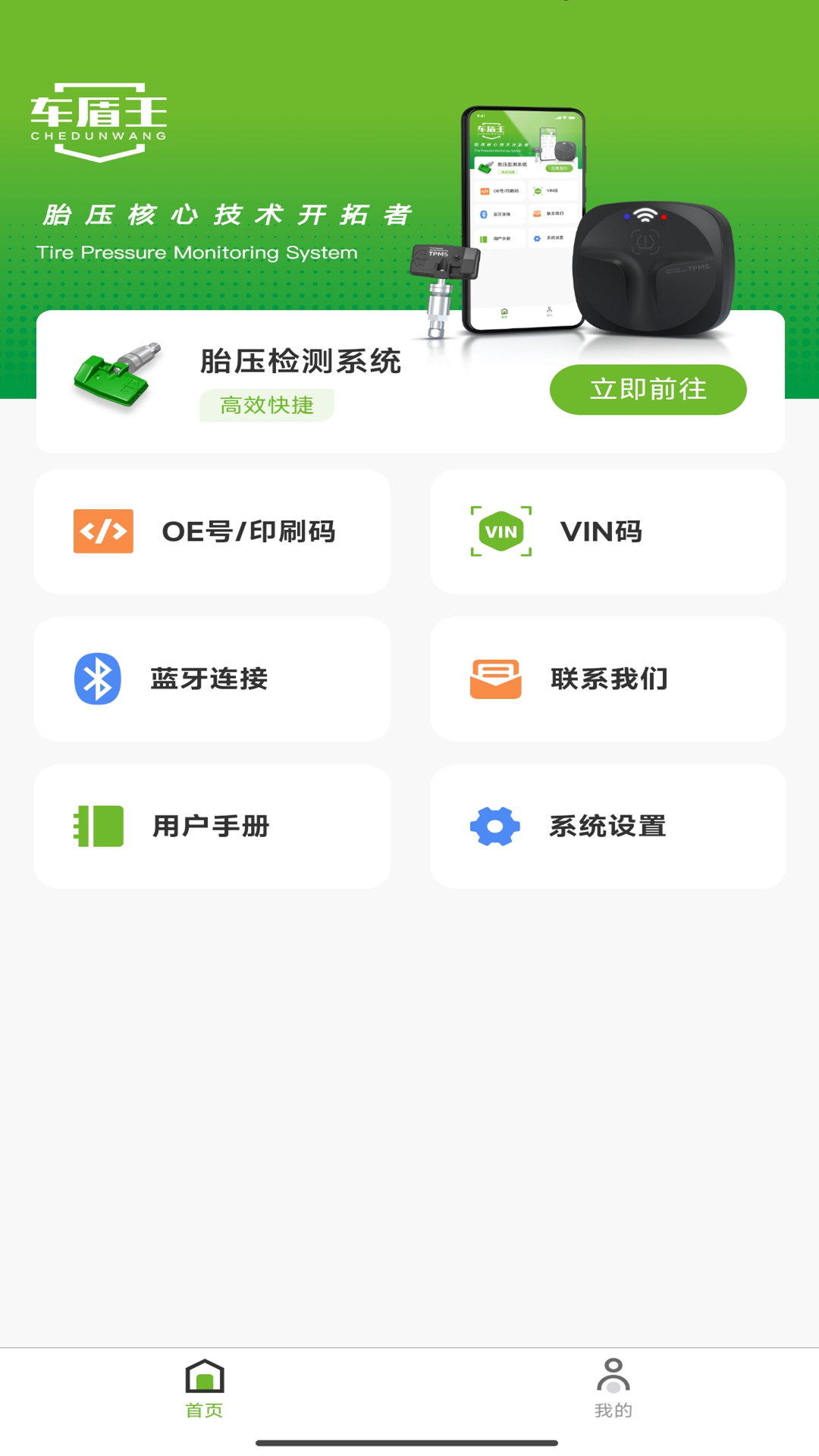Open the VIN码 card

click(608, 532)
